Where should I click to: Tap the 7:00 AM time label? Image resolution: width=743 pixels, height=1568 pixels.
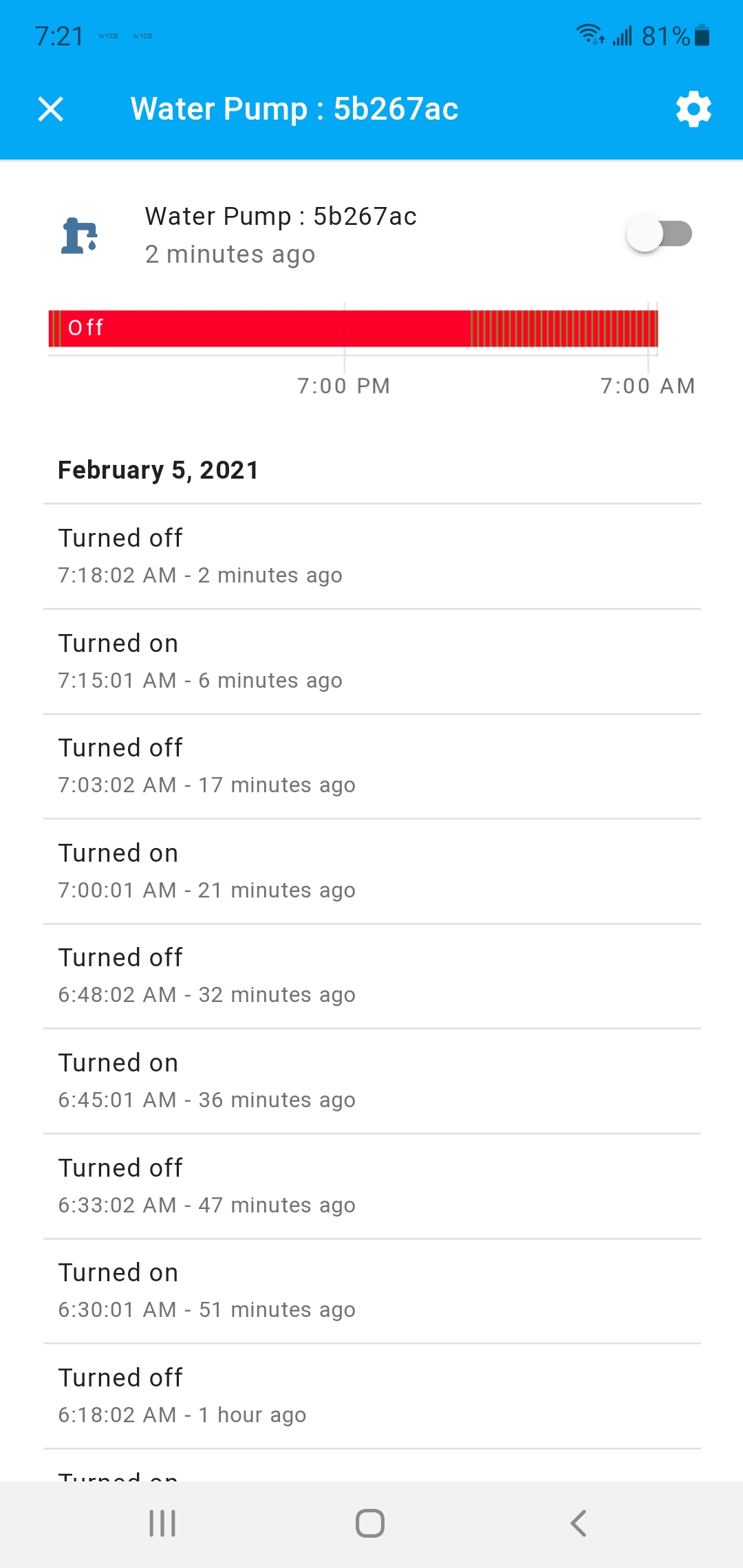pyautogui.click(x=647, y=385)
